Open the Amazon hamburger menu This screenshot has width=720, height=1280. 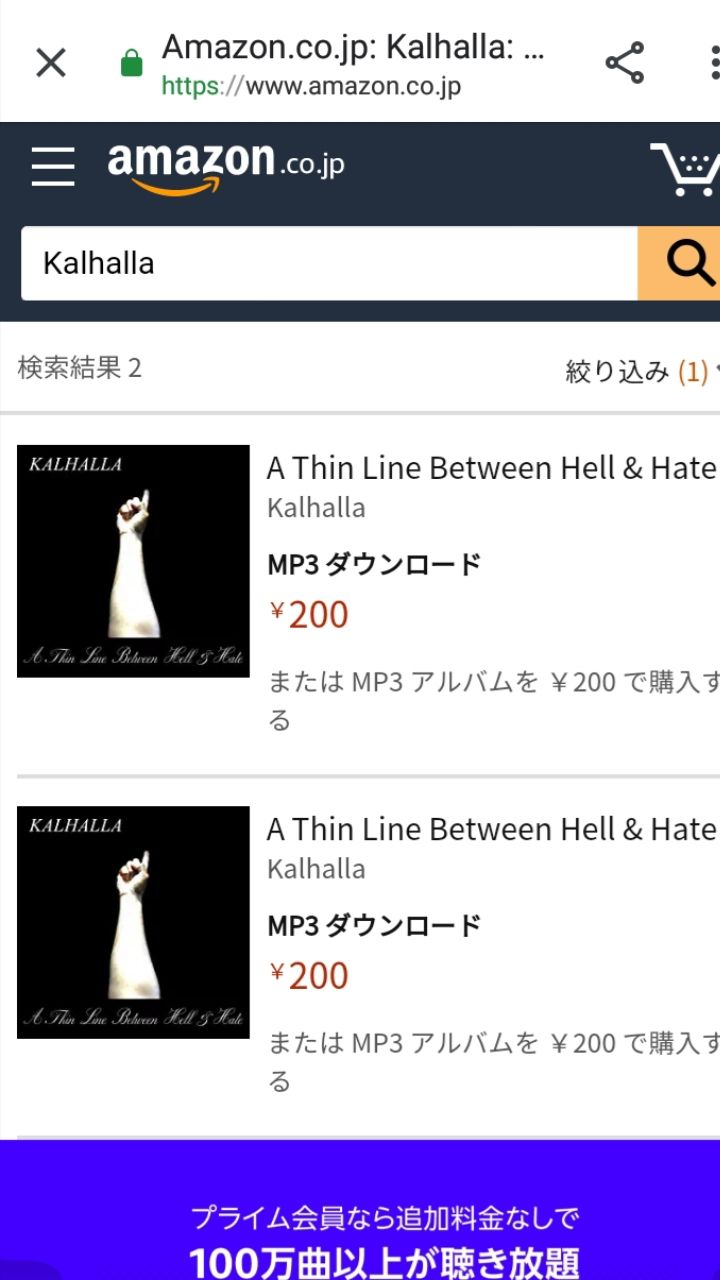point(53,166)
